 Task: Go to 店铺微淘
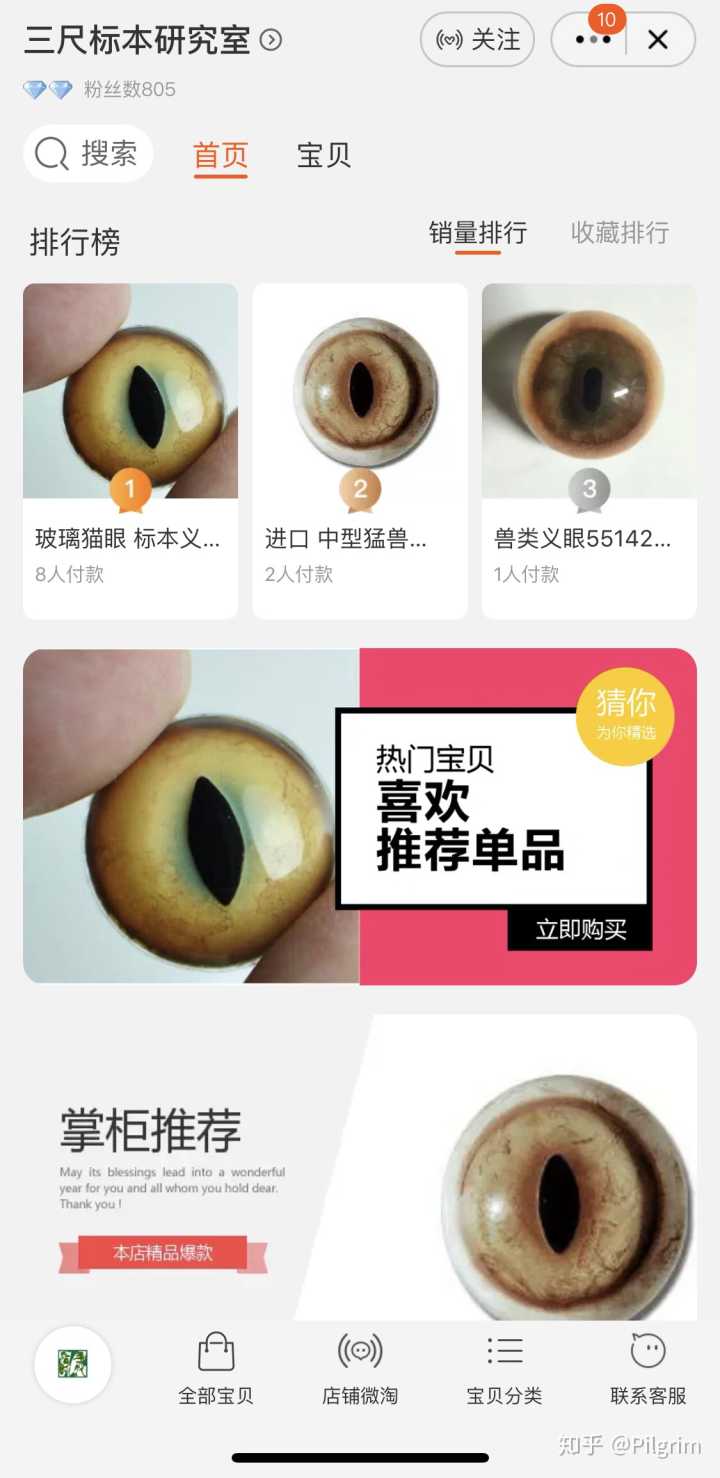pos(360,1369)
